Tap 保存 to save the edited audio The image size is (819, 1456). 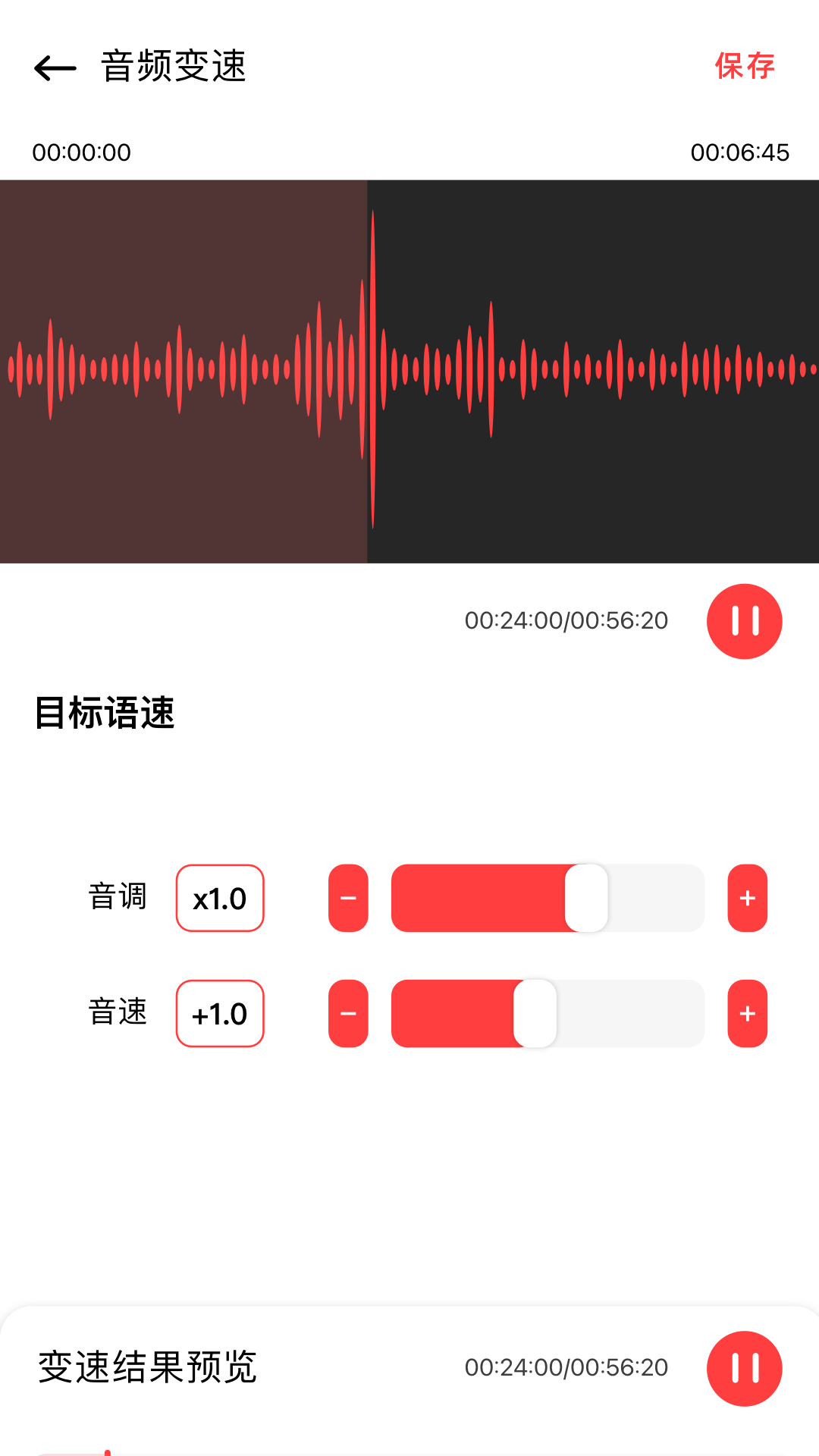(x=744, y=67)
